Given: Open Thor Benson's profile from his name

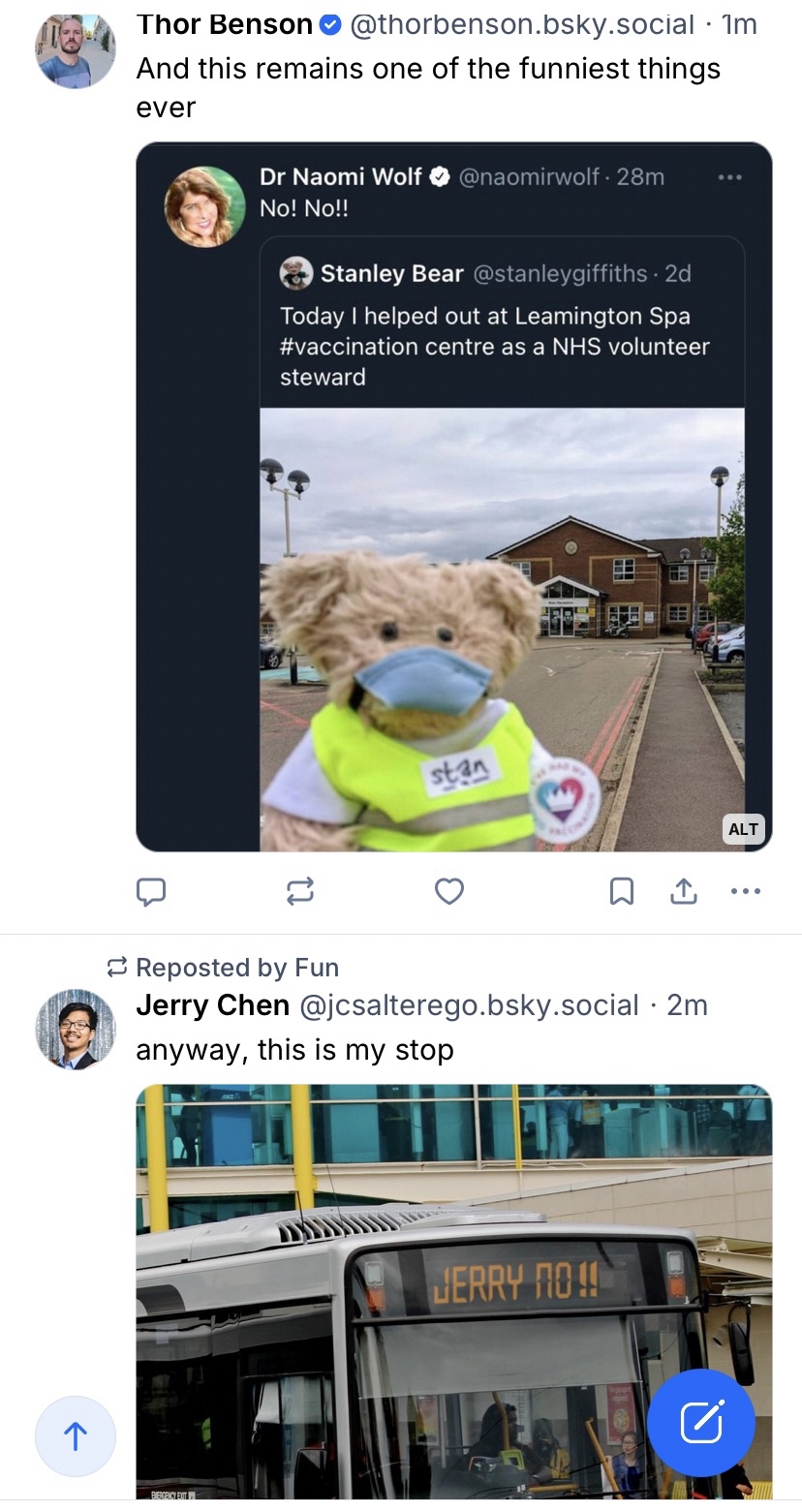Looking at the screenshot, I should coord(225,25).
